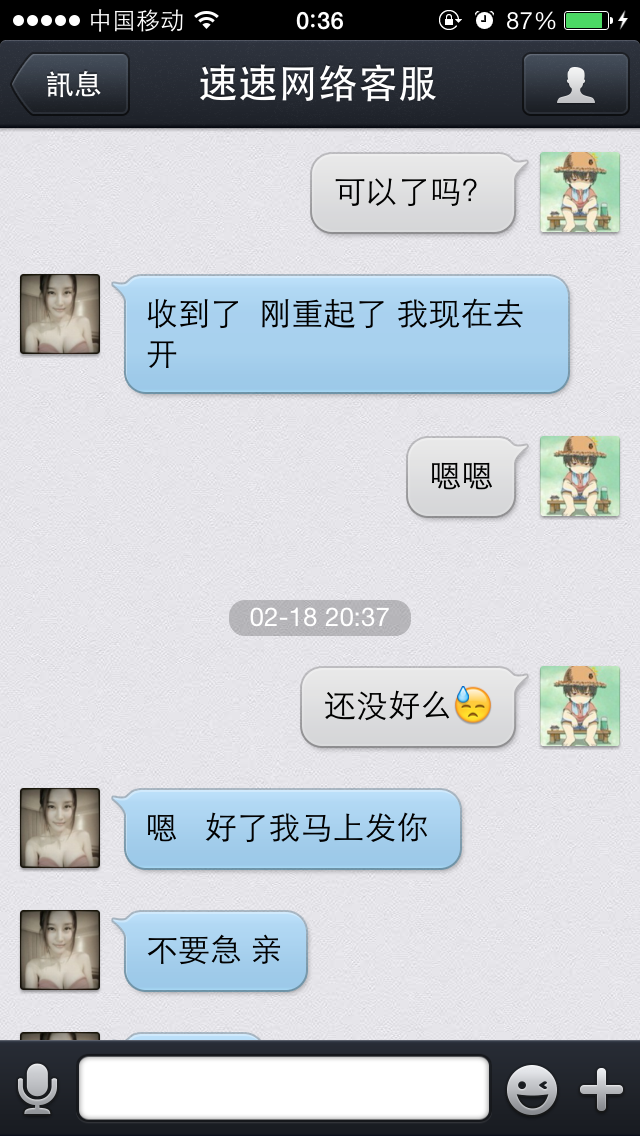Go back to the 訊息 list

coord(70,84)
